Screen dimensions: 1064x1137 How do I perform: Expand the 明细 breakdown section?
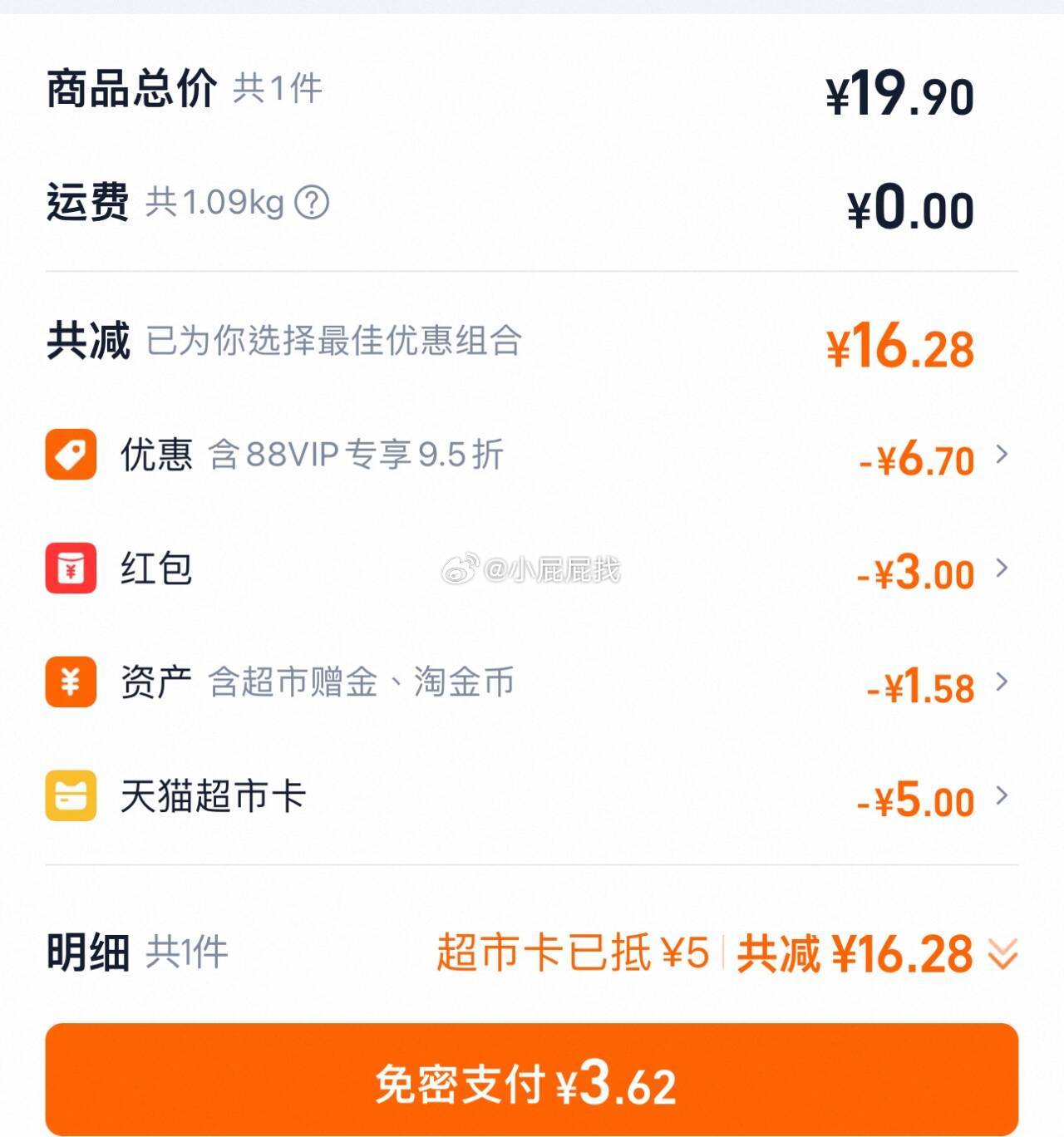pyautogui.click(x=1002, y=954)
